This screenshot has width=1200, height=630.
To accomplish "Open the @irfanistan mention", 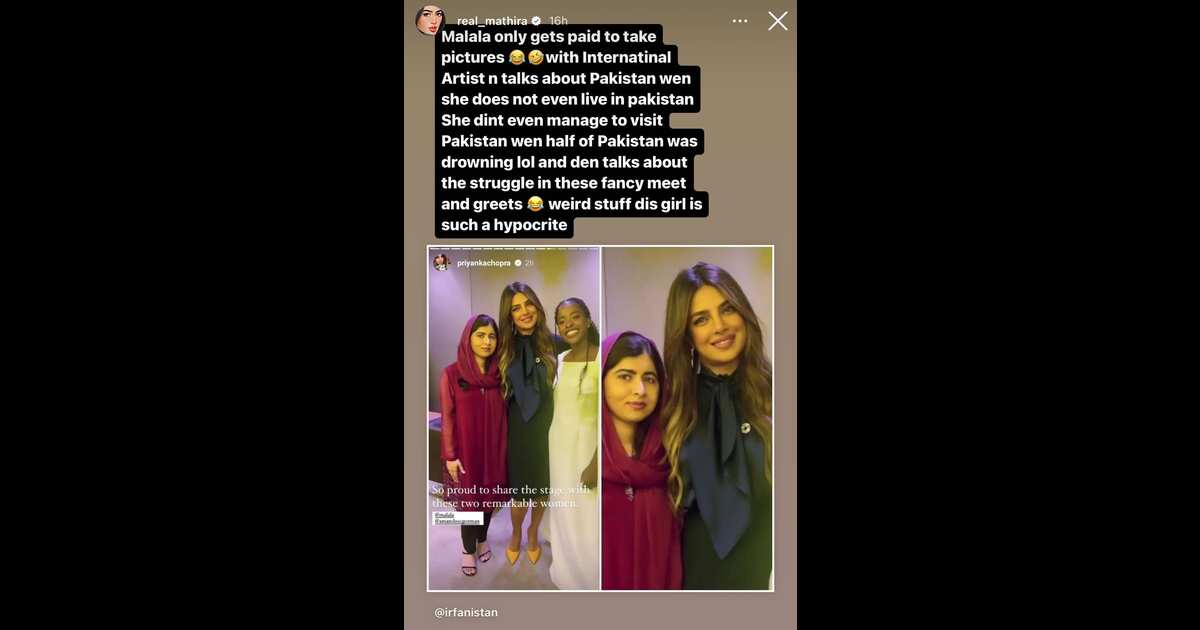I will [x=466, y=612].
